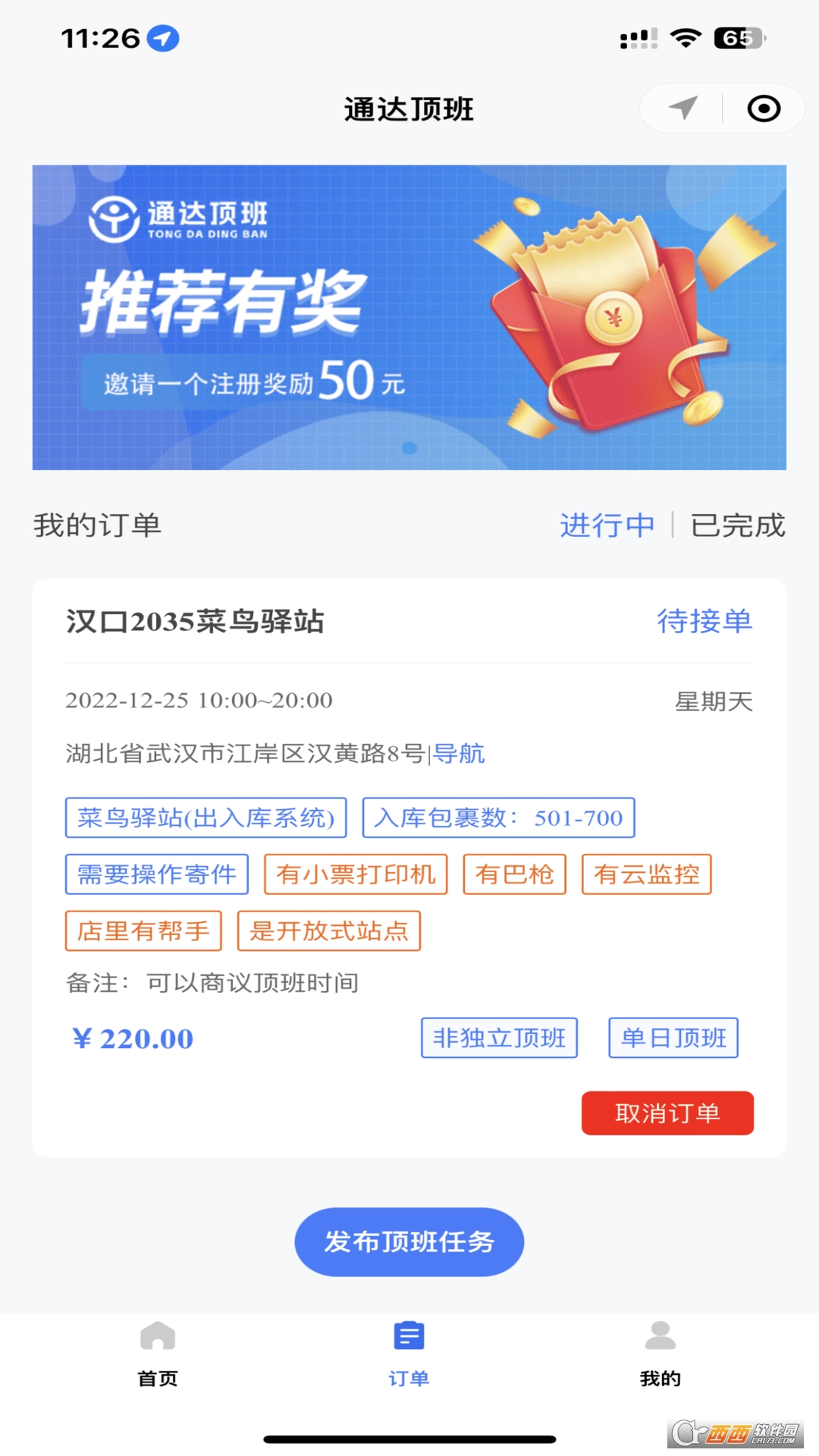Tap the 导航 navigation link
This screenshot has width=819, height=1456.
point(459,753)
